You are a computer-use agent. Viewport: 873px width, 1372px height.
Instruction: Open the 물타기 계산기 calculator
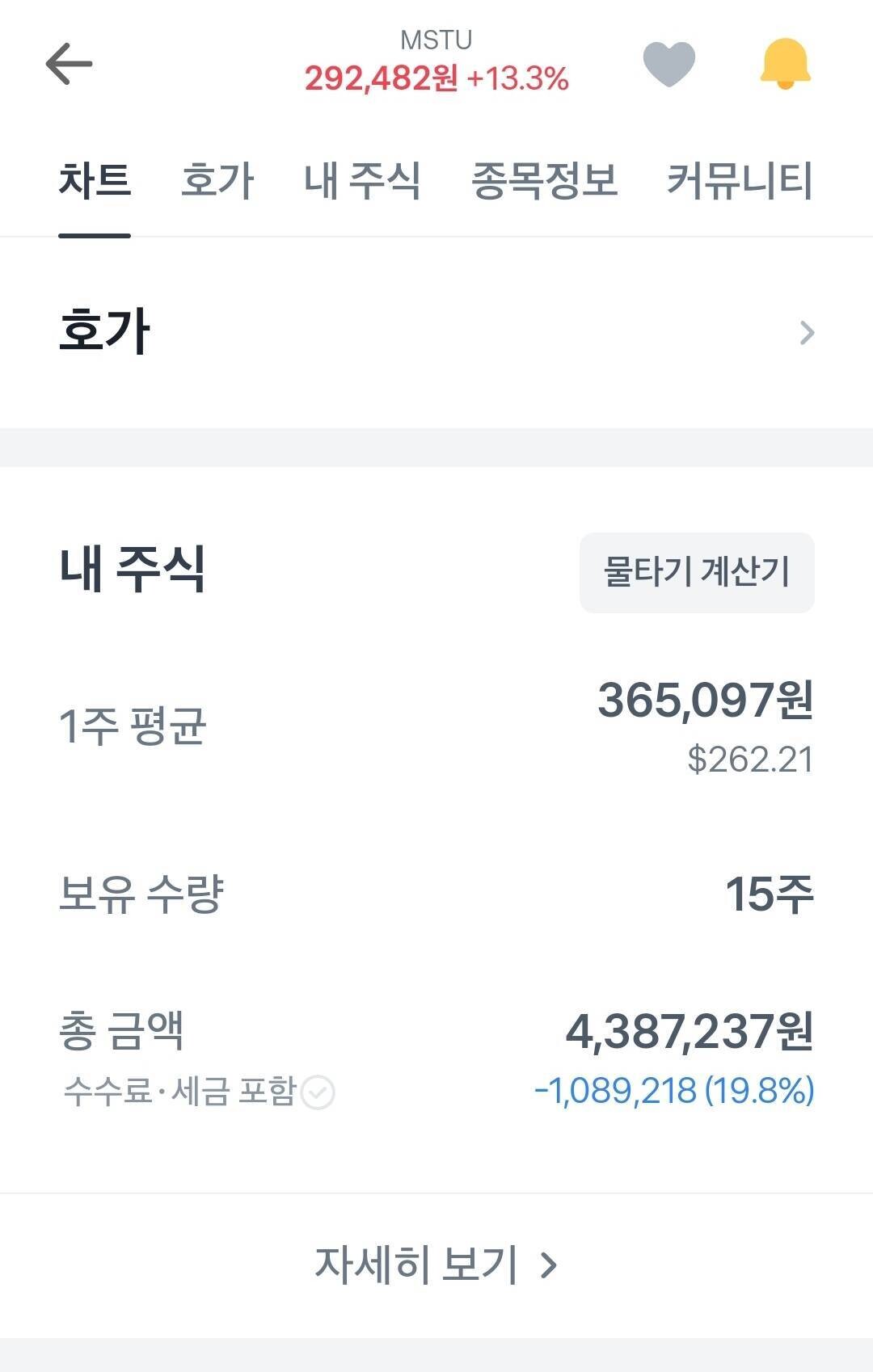696,571
